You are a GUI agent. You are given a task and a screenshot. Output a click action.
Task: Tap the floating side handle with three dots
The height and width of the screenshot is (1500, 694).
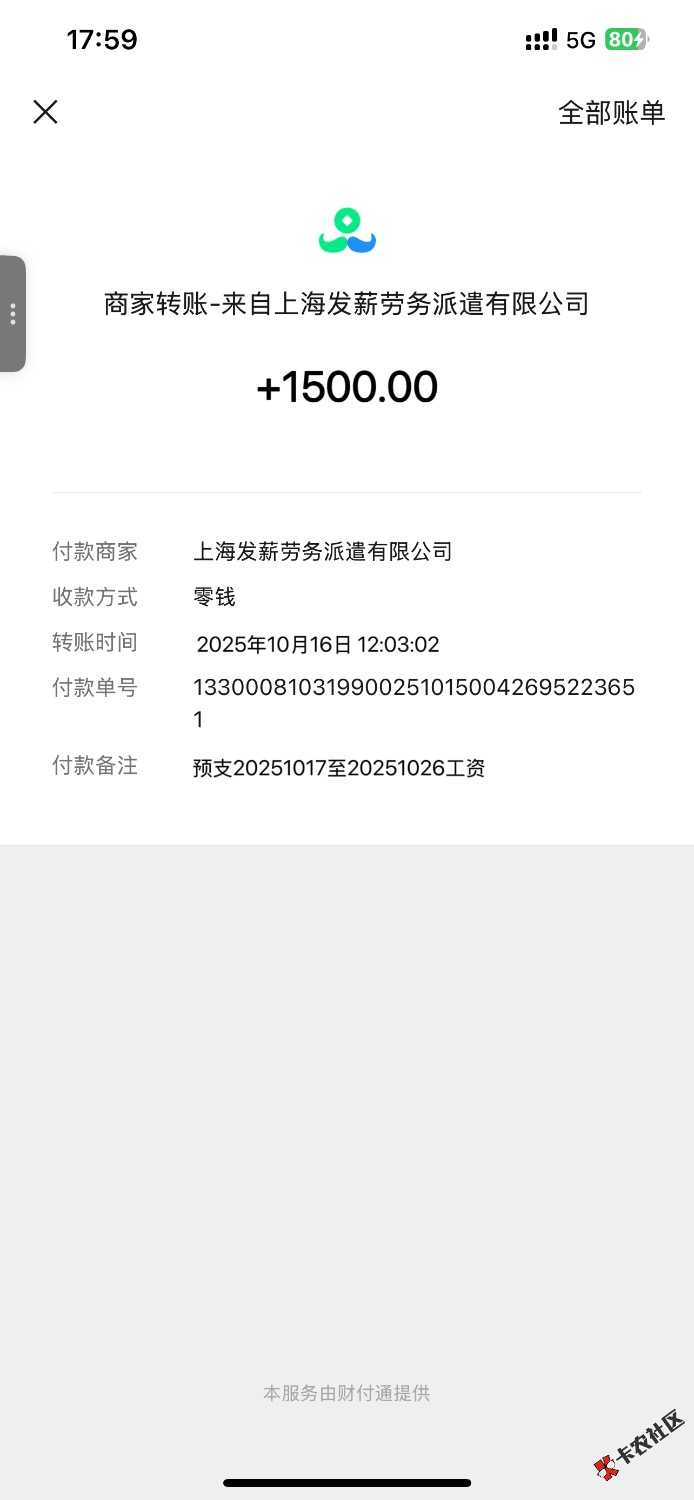click(13, 314)
